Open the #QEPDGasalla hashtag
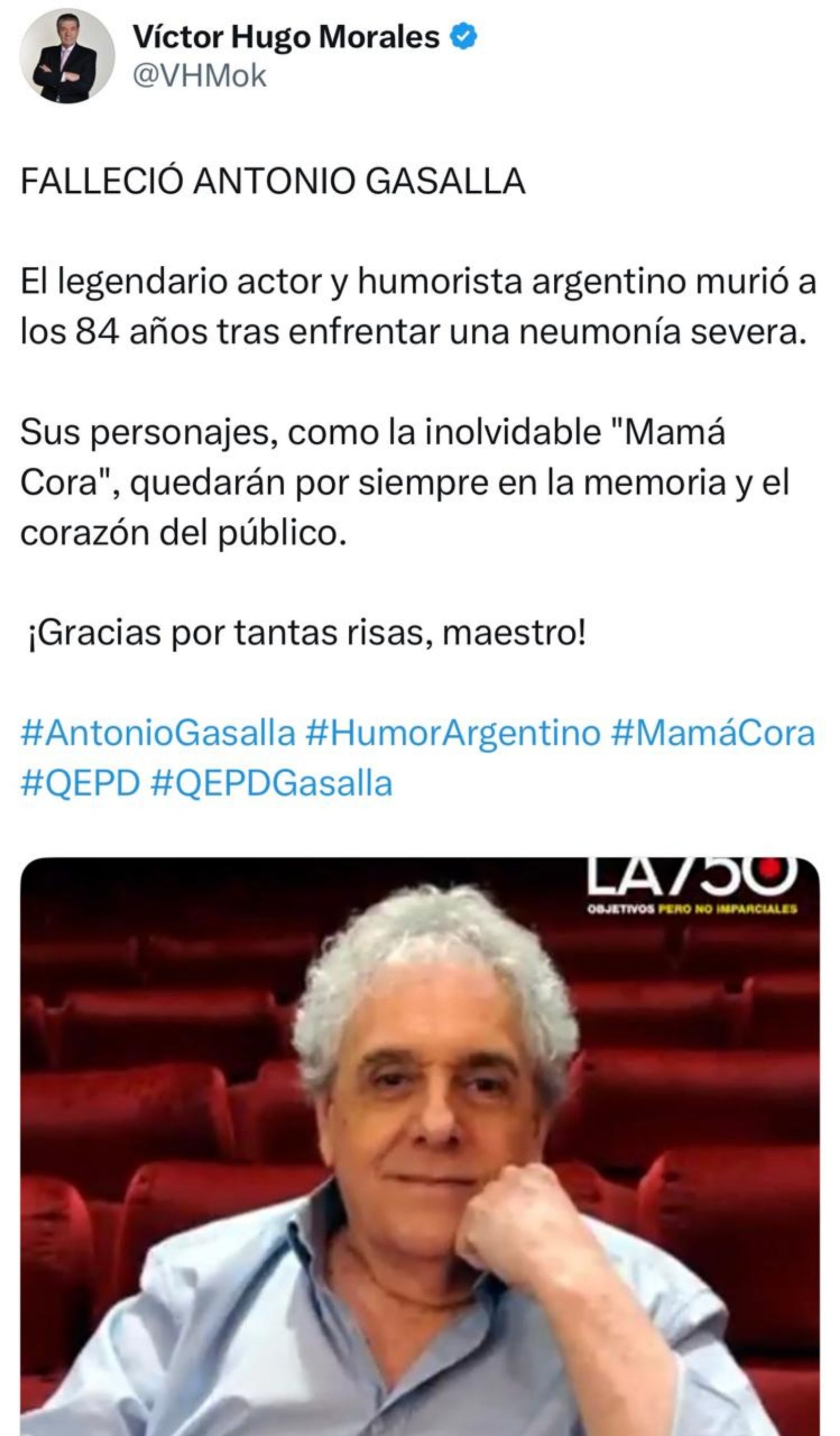 tap(271, 783)
